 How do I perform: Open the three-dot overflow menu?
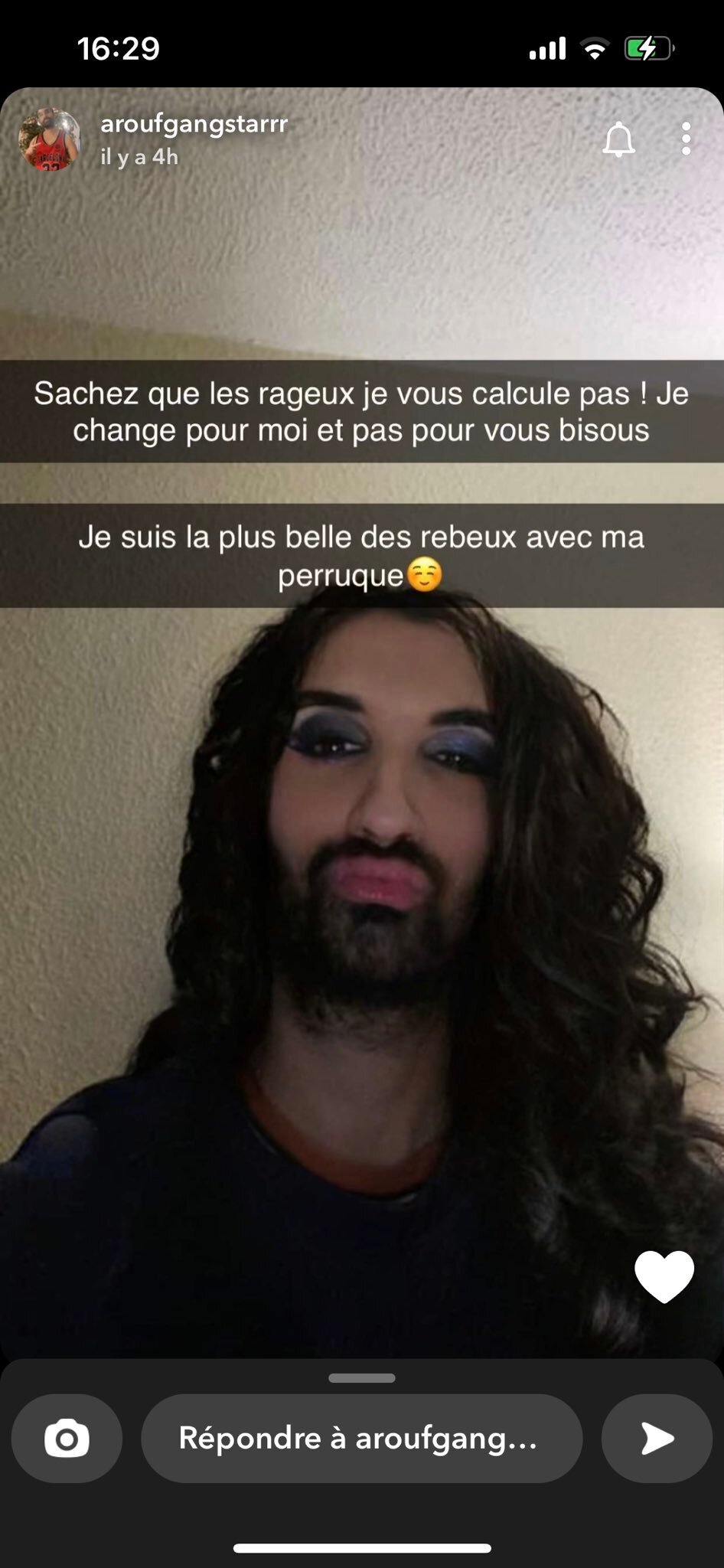(686, 139)
